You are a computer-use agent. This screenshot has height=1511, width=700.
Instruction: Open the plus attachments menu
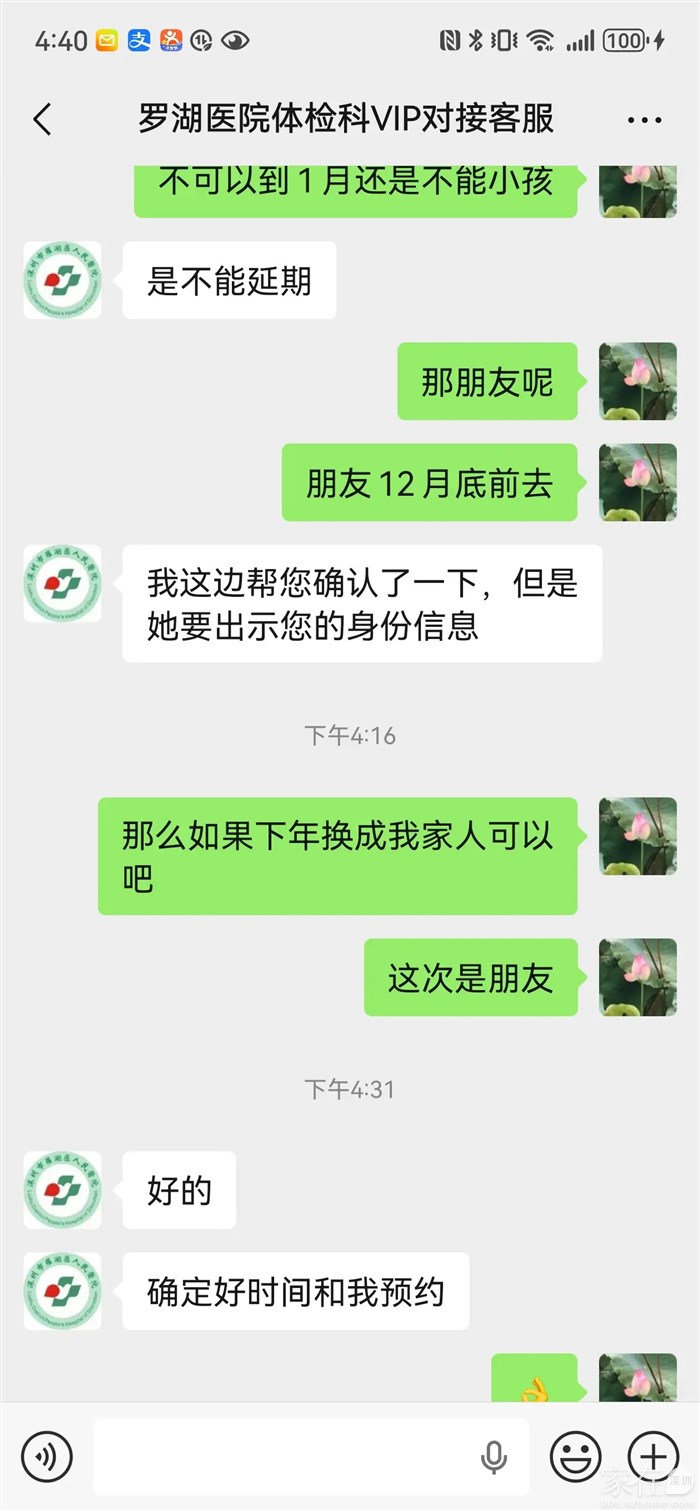click(x=652, y=1456)
